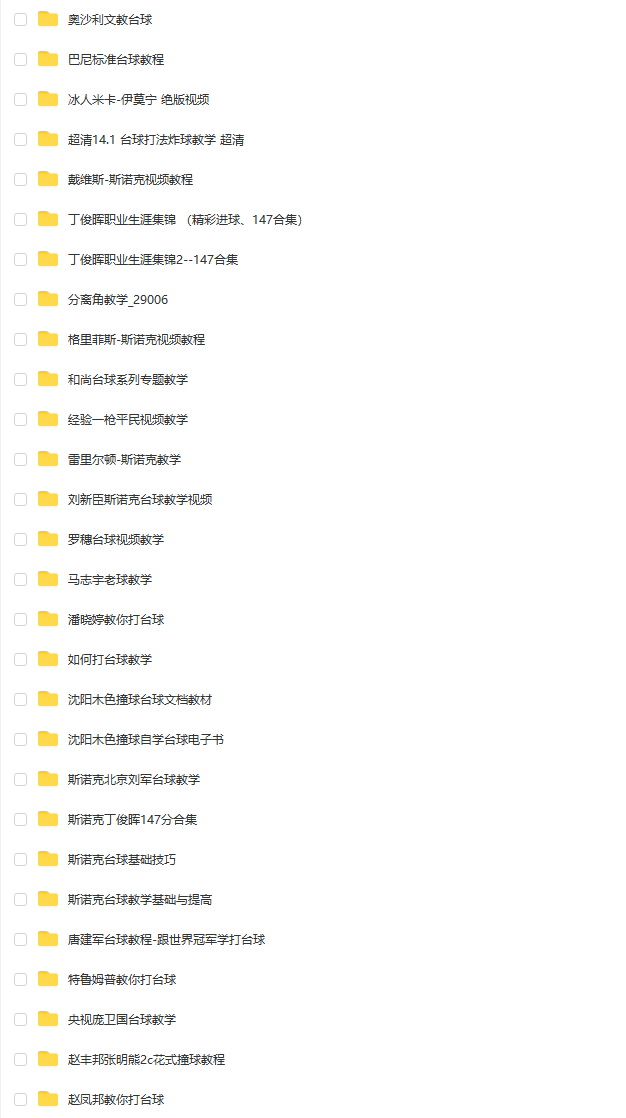The image size is (626, 1118).
Task: Open 唐建军台球教程-跟世界冠军学打台球 folder
Action: [166, 939]
